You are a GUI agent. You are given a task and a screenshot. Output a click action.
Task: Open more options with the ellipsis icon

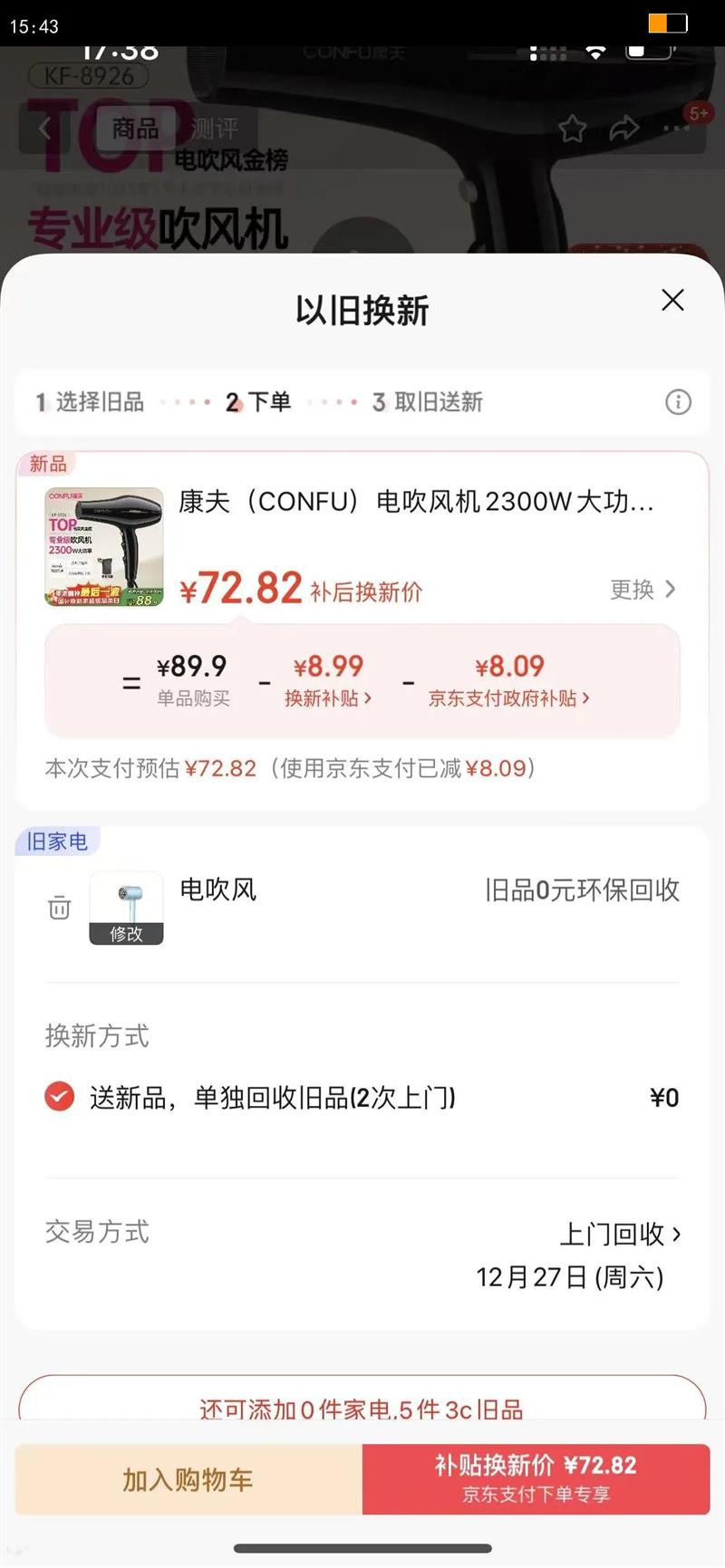point(674,129)
